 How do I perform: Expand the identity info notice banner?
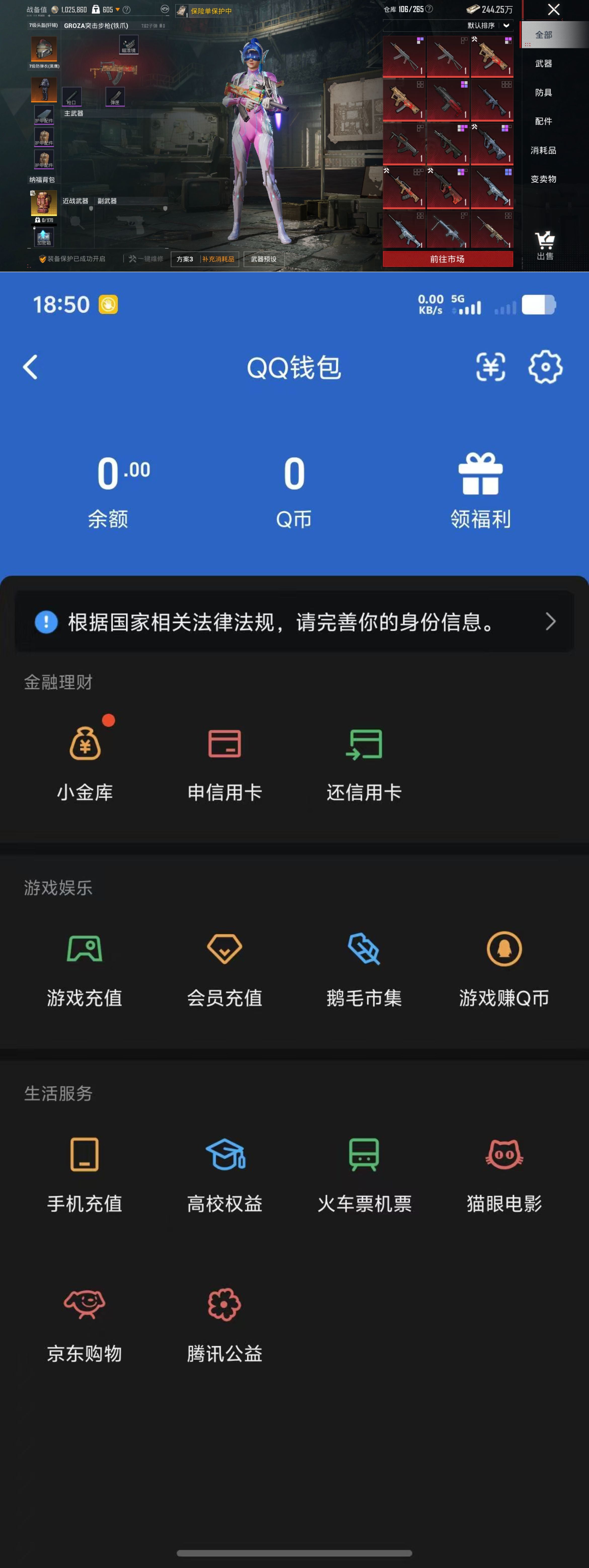(x=294, y=621)
